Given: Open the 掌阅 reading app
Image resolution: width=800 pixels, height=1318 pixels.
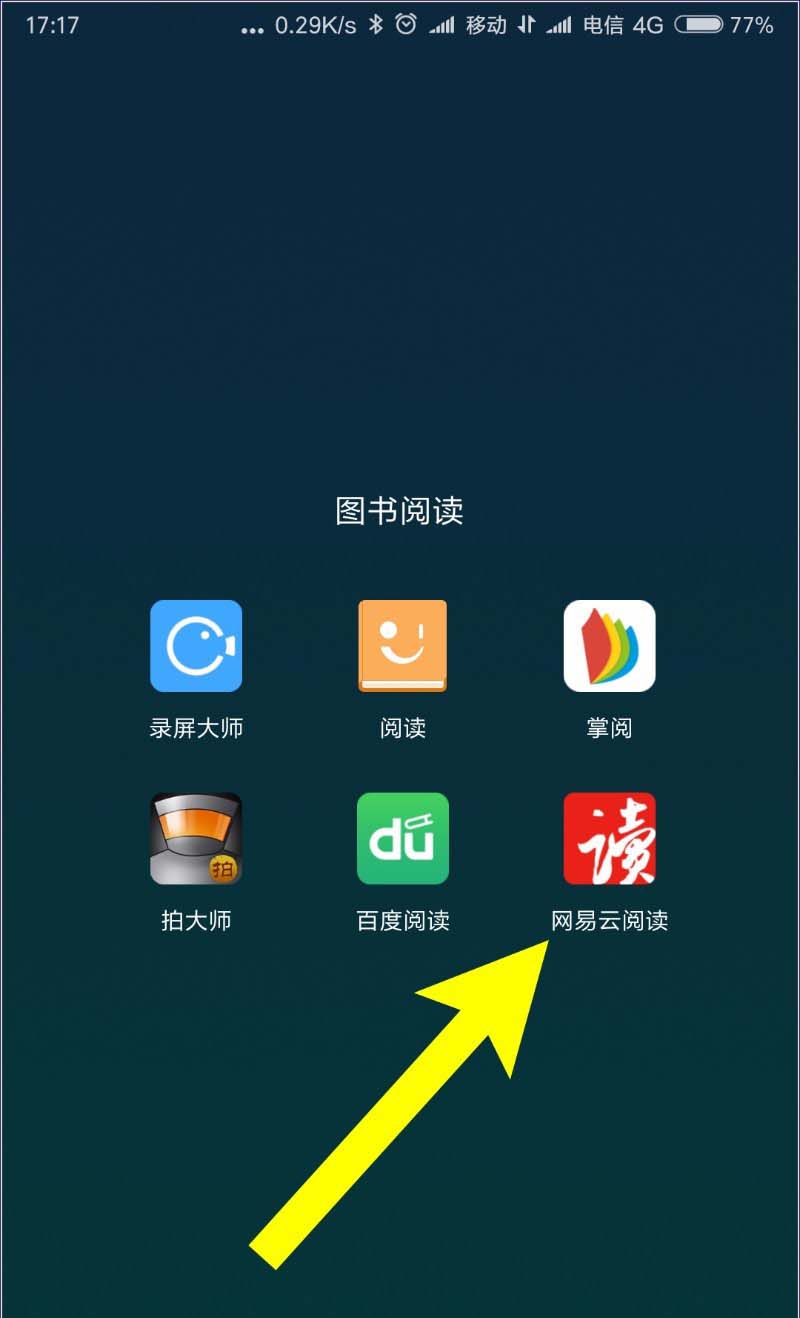Looking at the screenshot, I should (609, 646).
